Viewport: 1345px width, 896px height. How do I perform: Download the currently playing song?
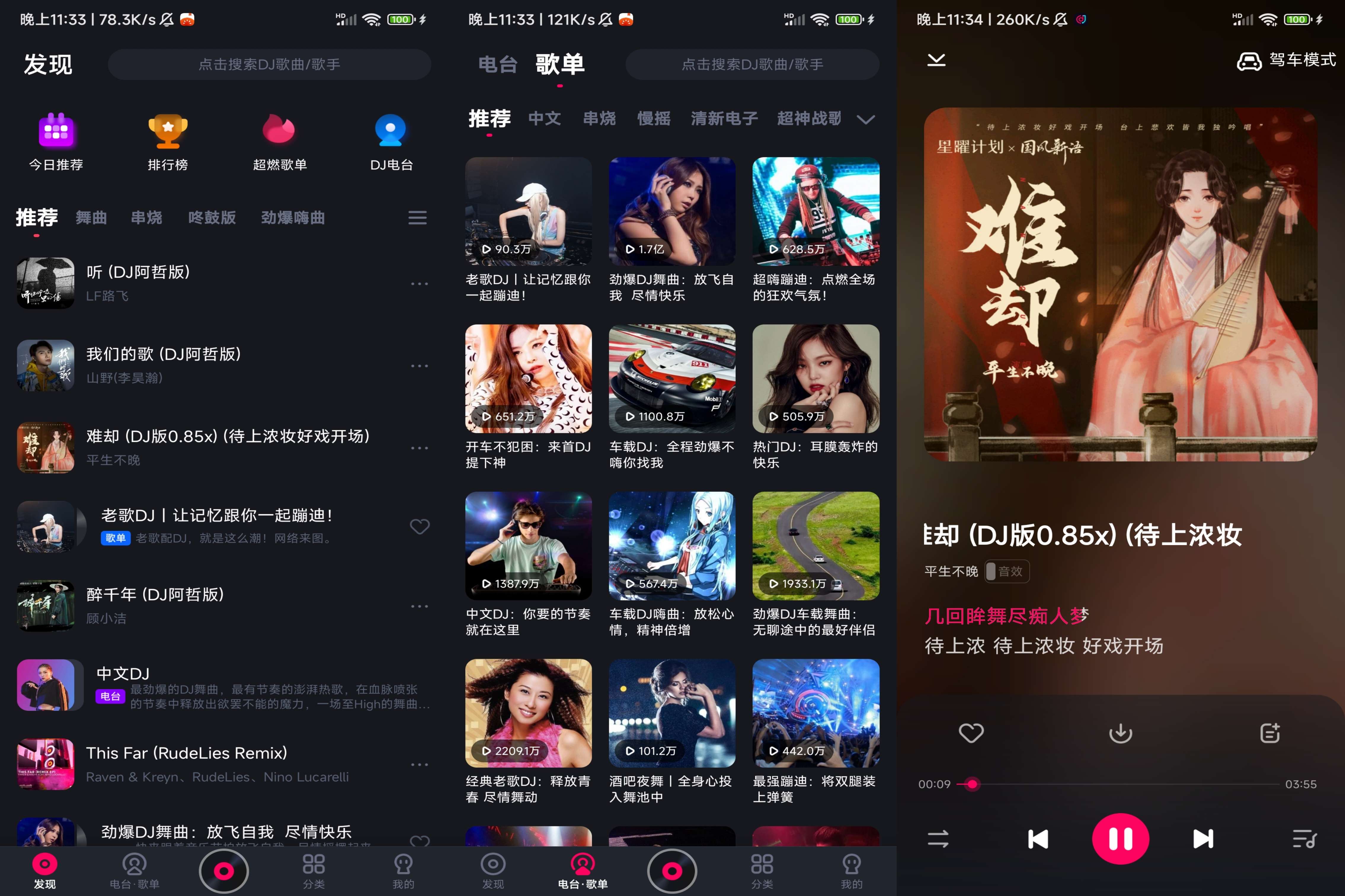1120,732
